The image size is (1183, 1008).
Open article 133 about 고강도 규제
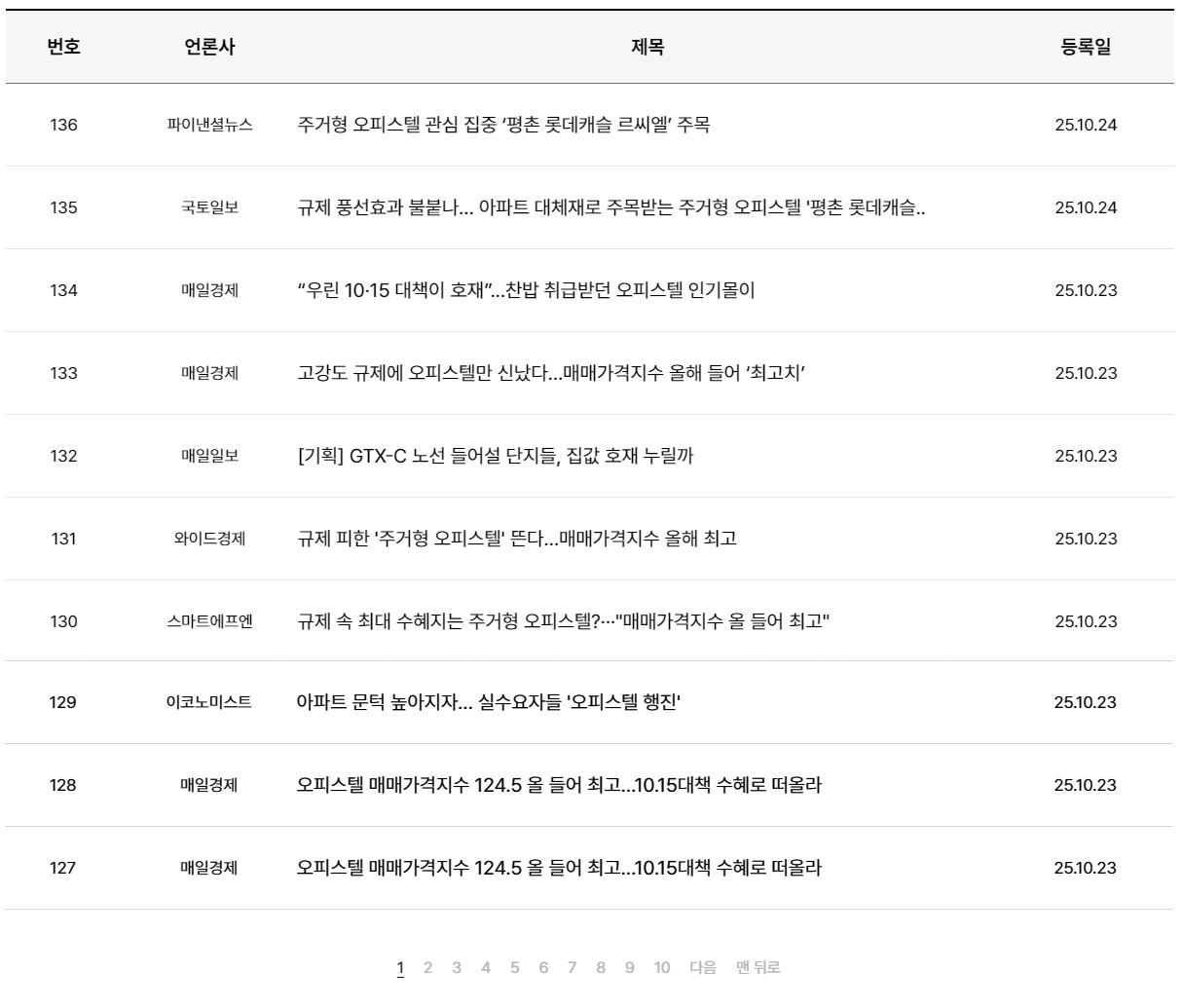coord(551,373)
